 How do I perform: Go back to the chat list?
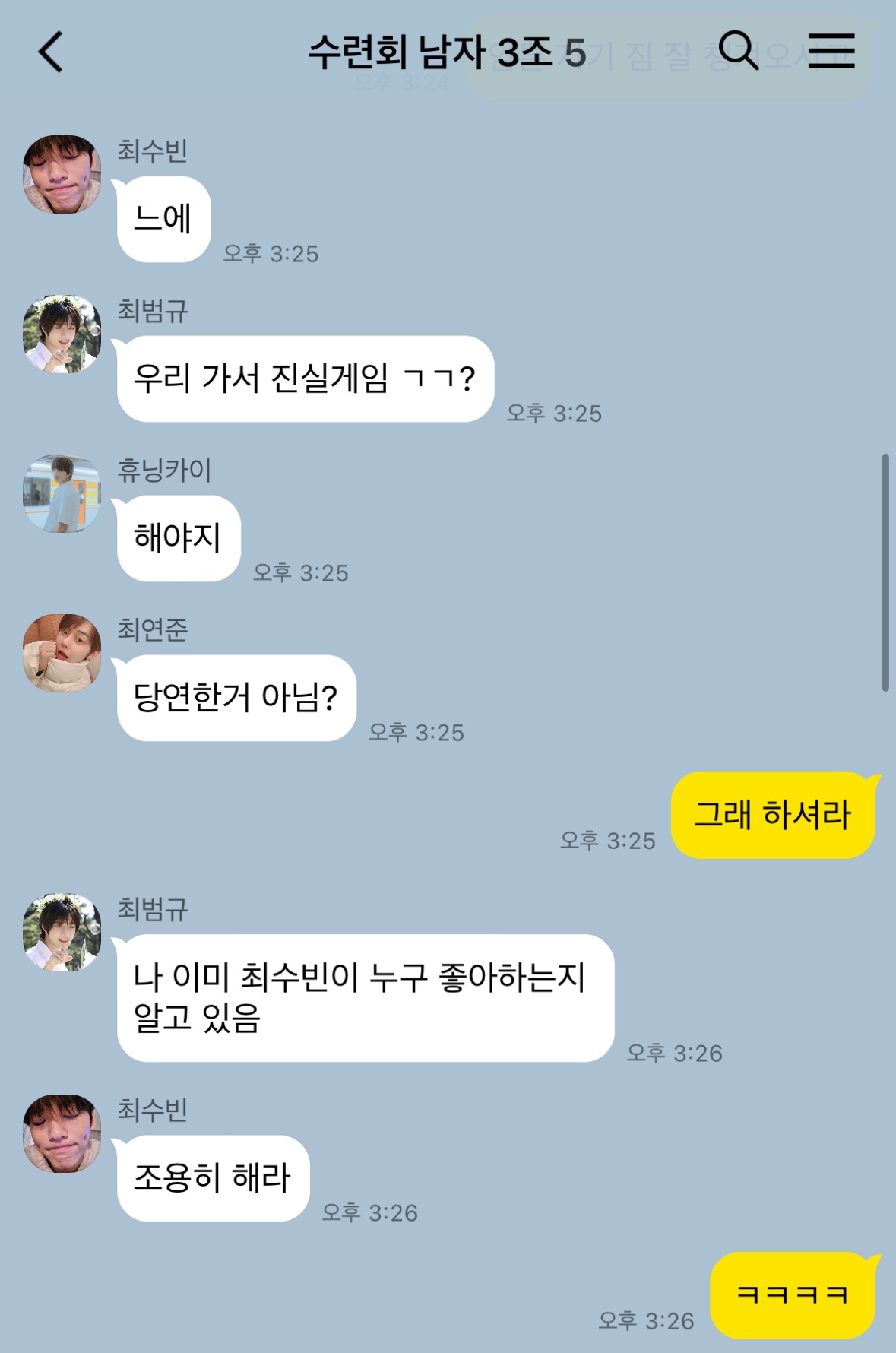tap(51, 52)
